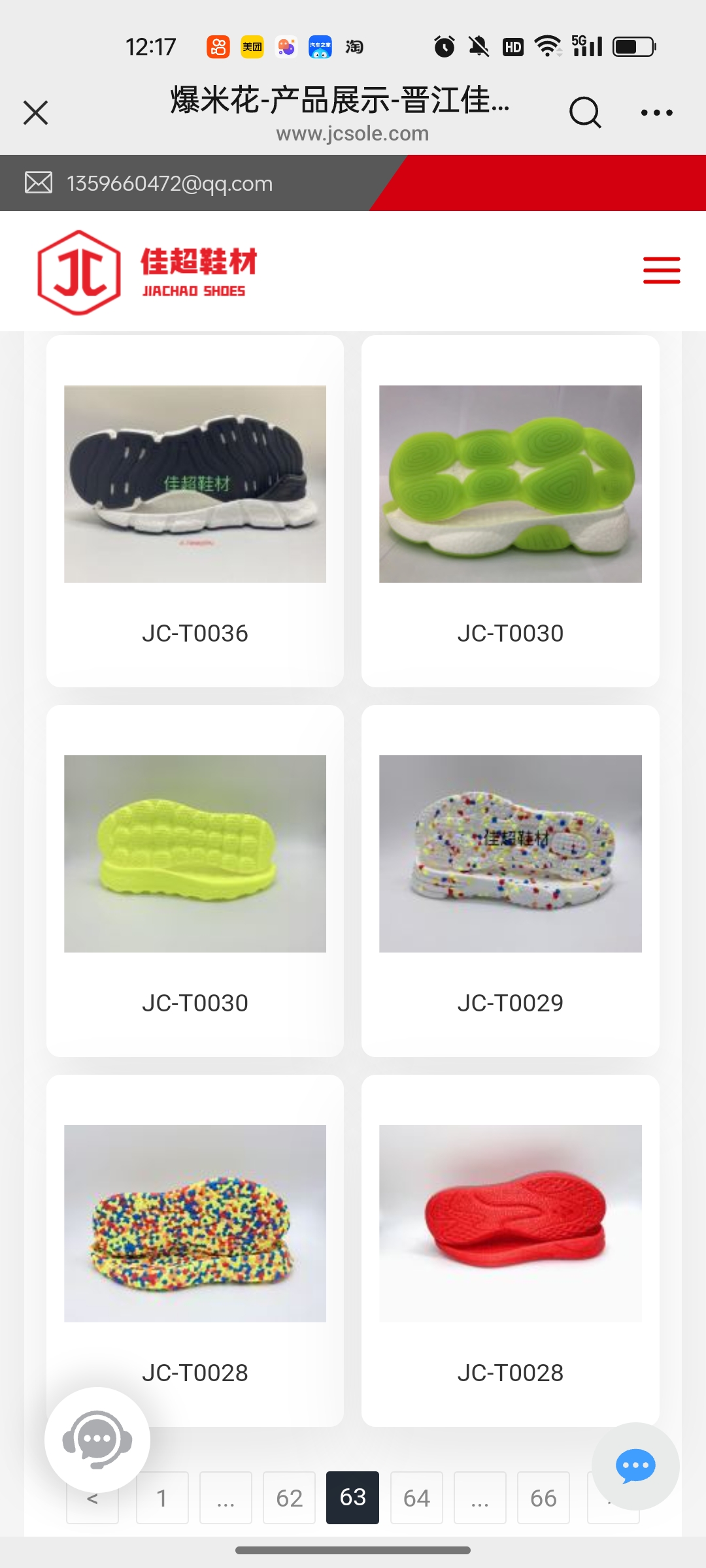Select page 64 in the pagination

pos(416,1497)
